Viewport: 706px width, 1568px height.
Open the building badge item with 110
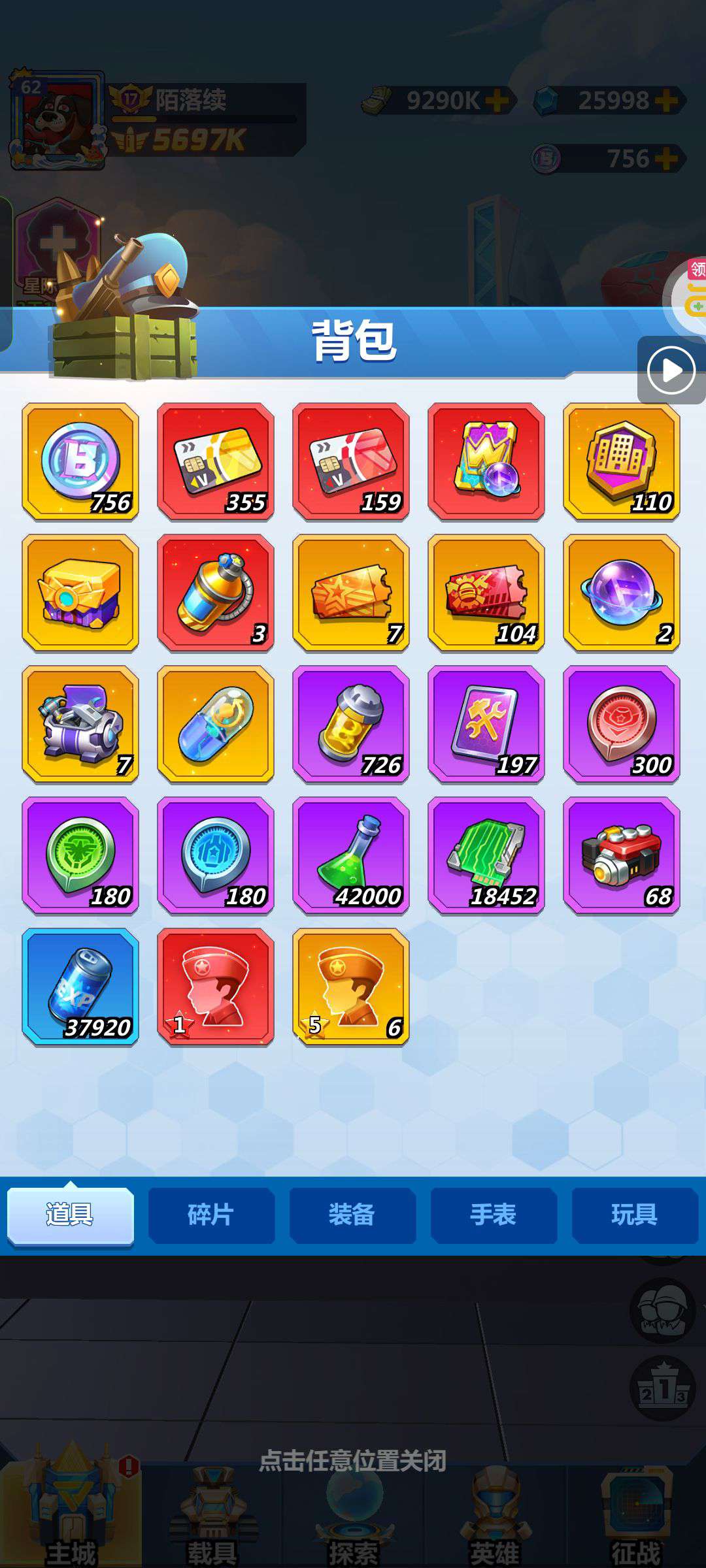622,461
